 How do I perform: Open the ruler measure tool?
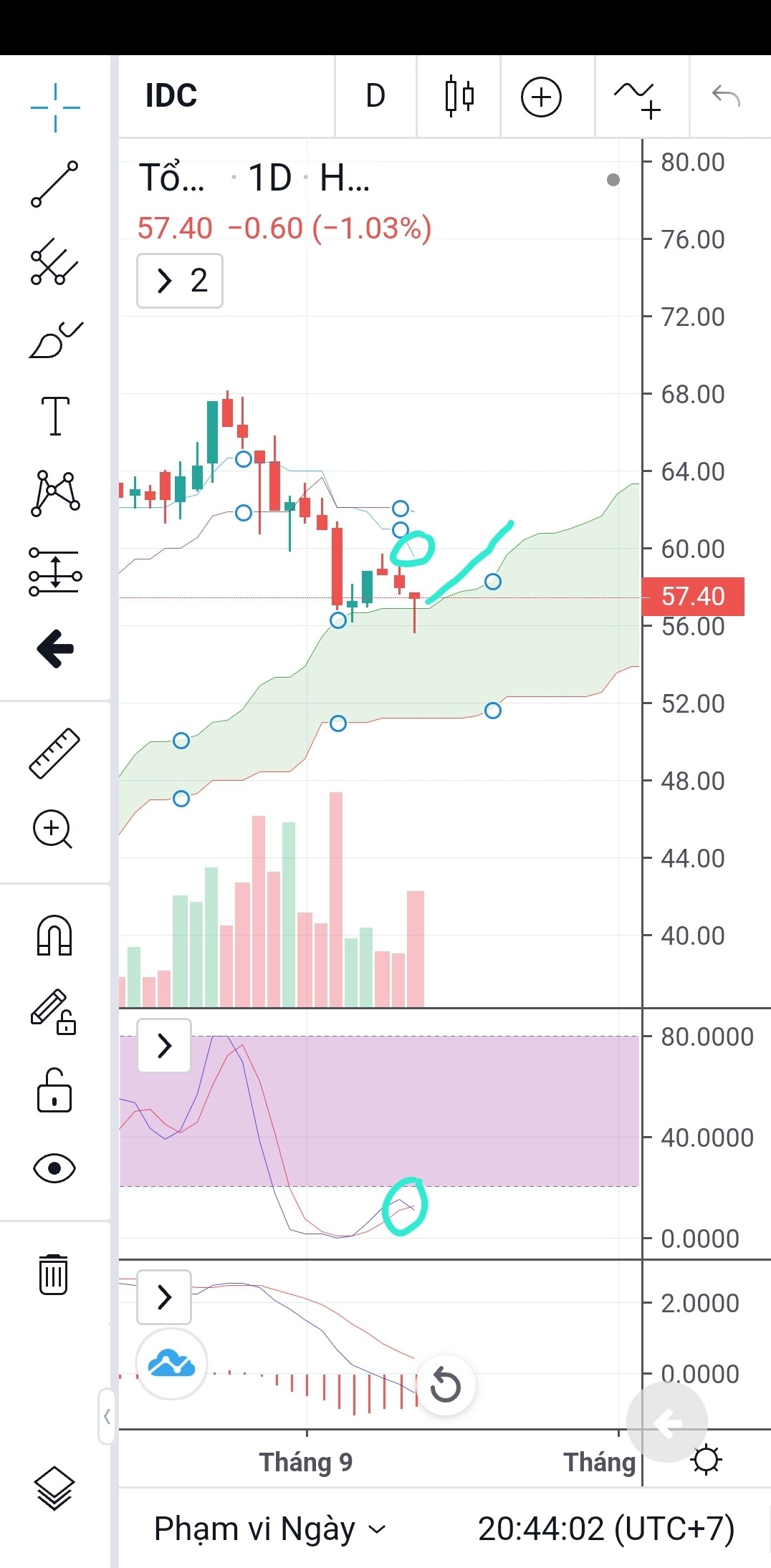(x=54, y=753)
